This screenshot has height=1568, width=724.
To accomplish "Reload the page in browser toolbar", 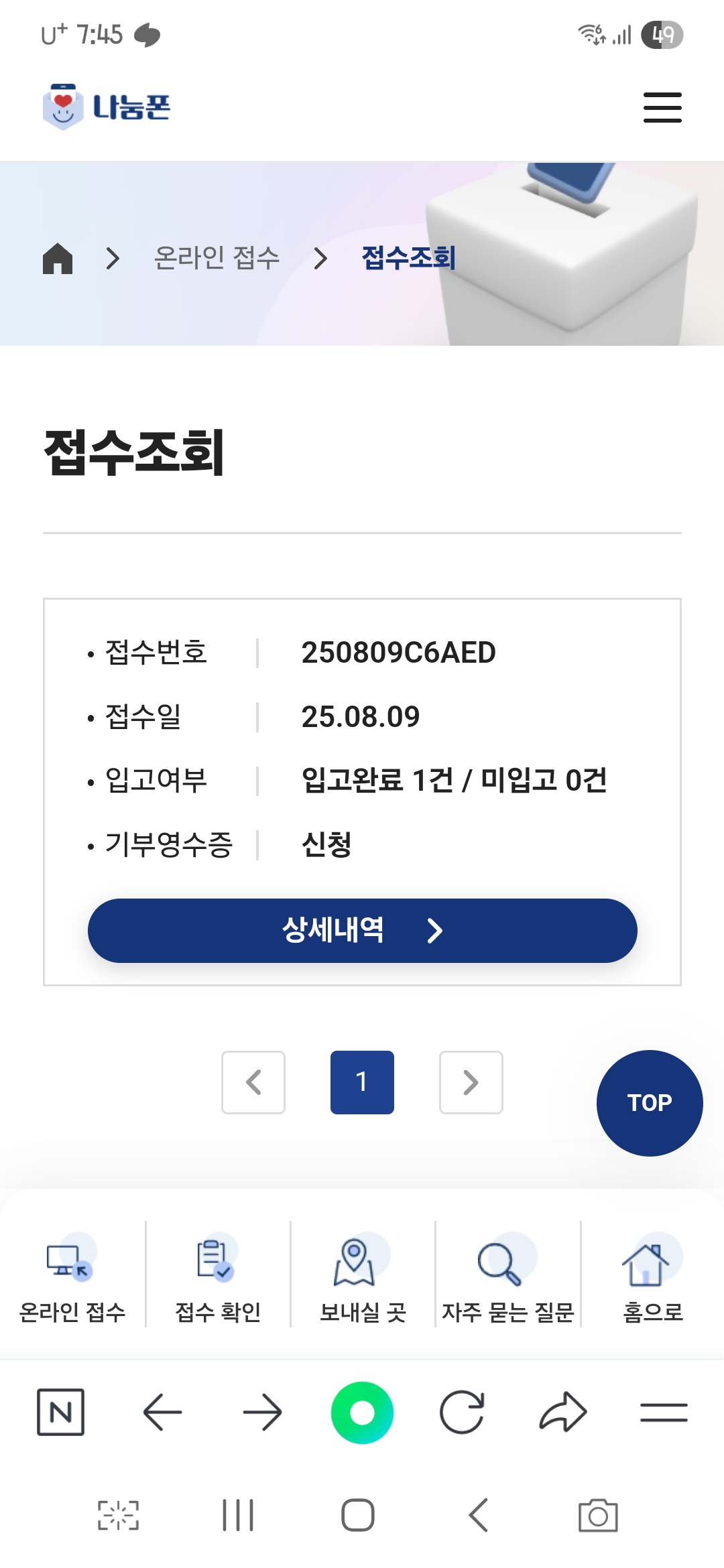I will (462, 1413).
